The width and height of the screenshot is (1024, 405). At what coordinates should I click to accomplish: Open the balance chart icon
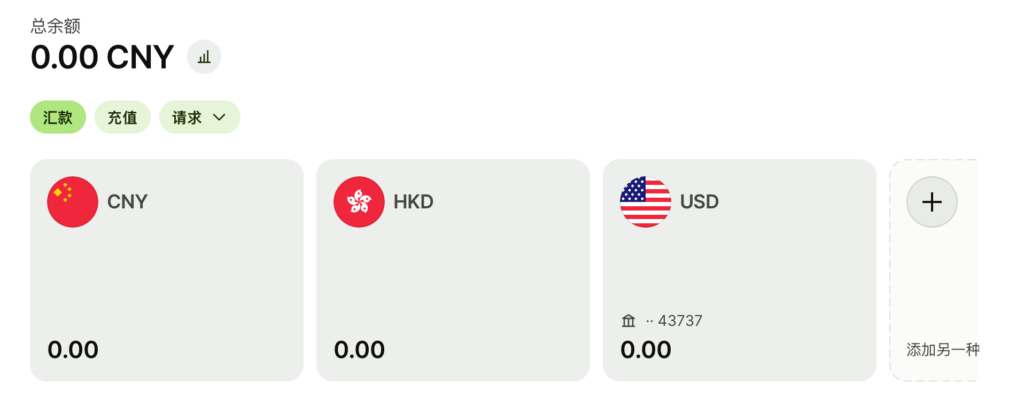204,57
